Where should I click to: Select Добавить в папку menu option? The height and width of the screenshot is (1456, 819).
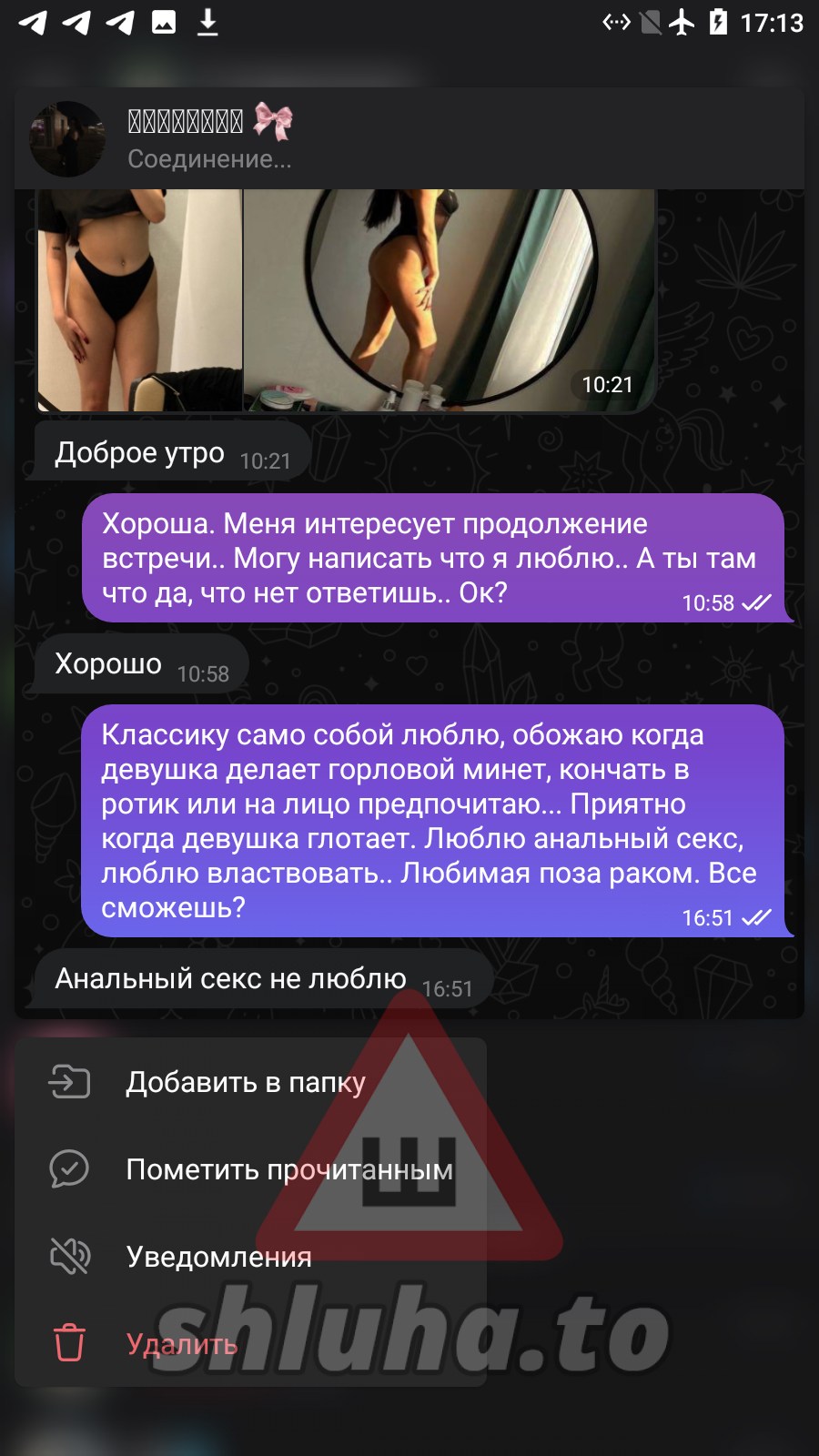click(246, 1082)
